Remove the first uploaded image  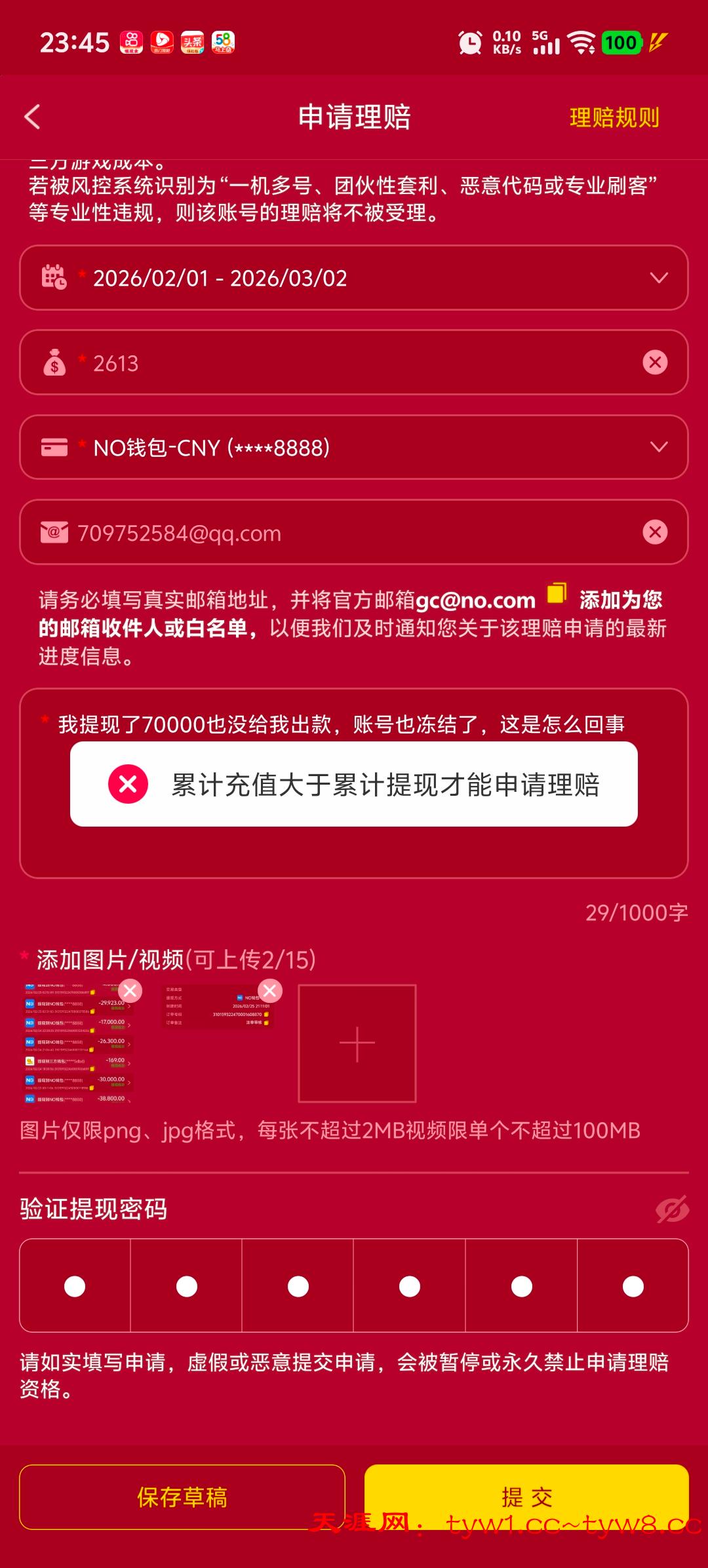pyautogui.click(x=130, y=990)
